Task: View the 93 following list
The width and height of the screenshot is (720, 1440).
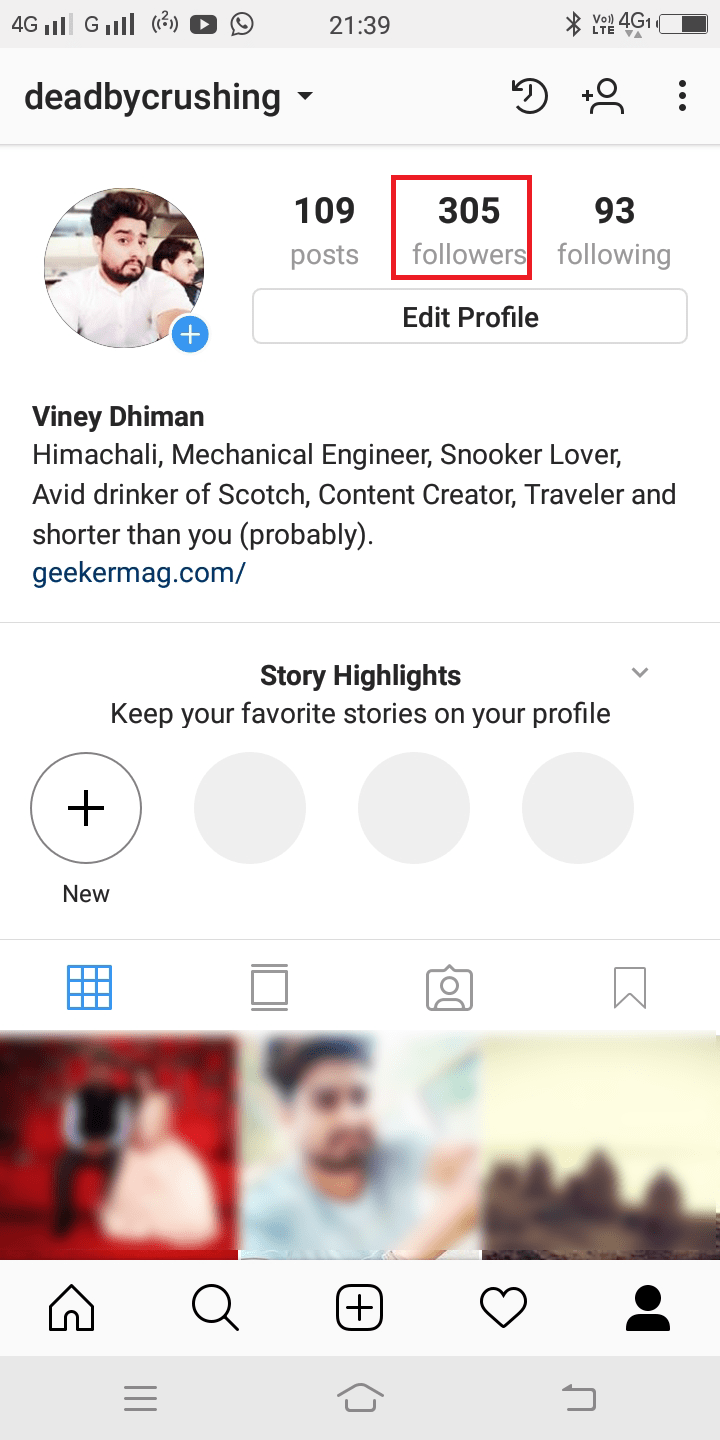Action: pyautogui.click(x=614, y=230)
